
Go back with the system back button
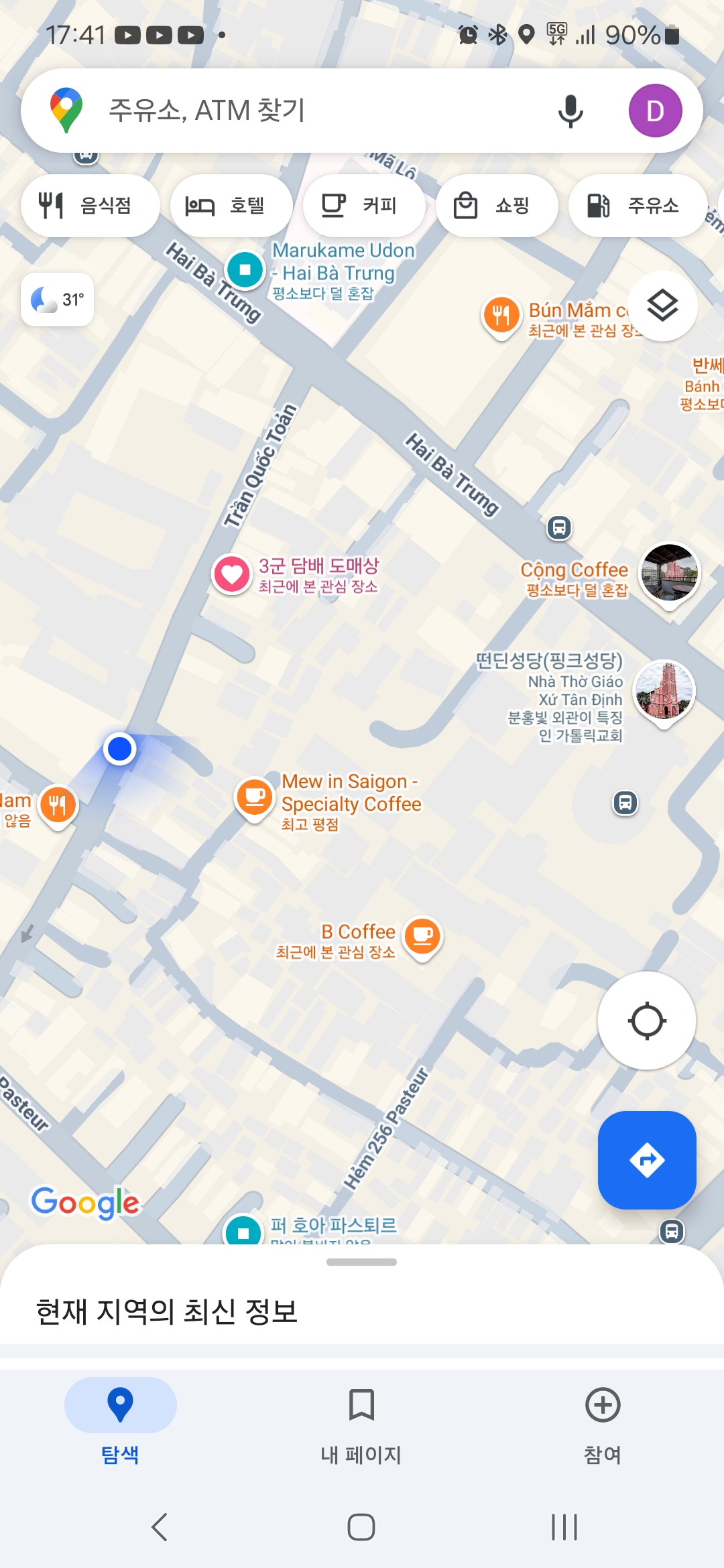point(160,1527)
